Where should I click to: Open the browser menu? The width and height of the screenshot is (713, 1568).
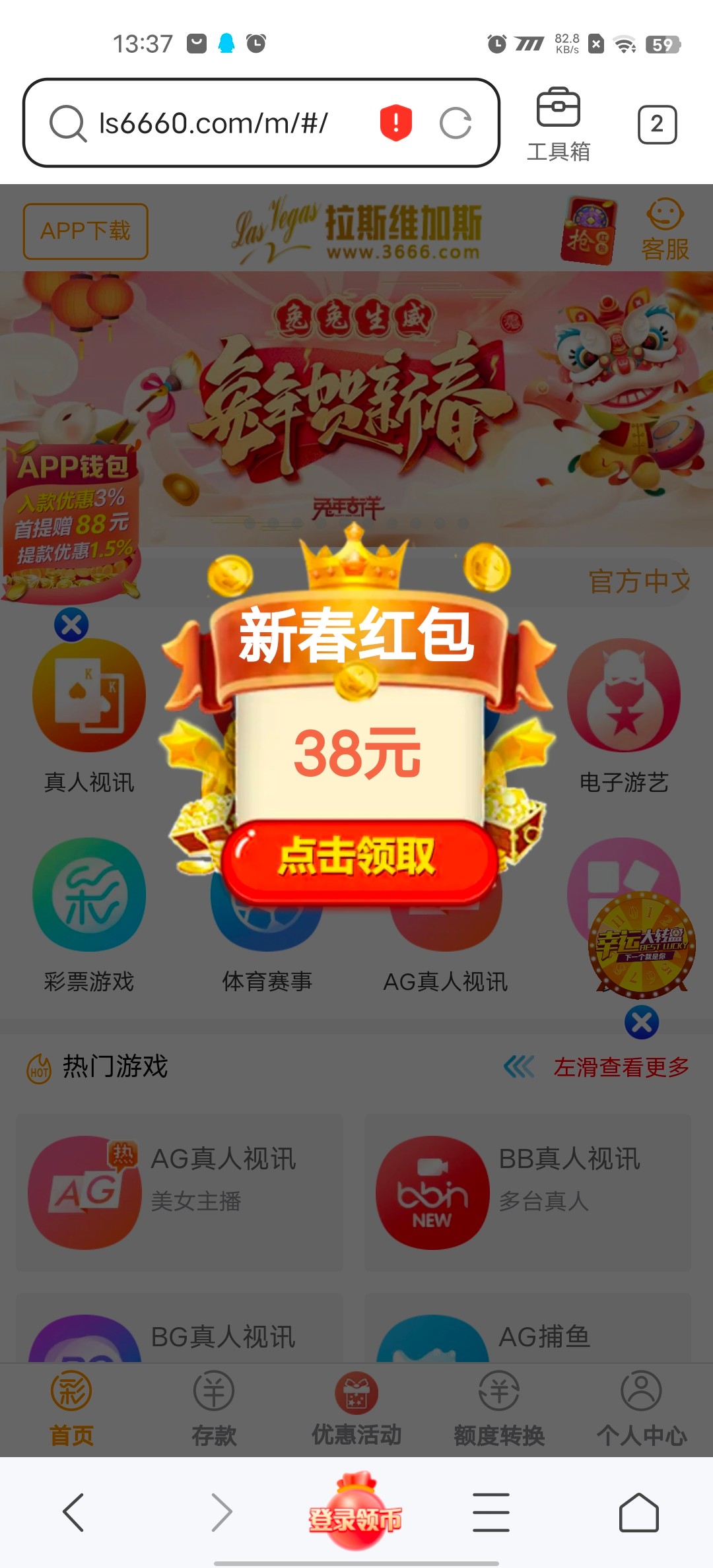coord(491,1512)
